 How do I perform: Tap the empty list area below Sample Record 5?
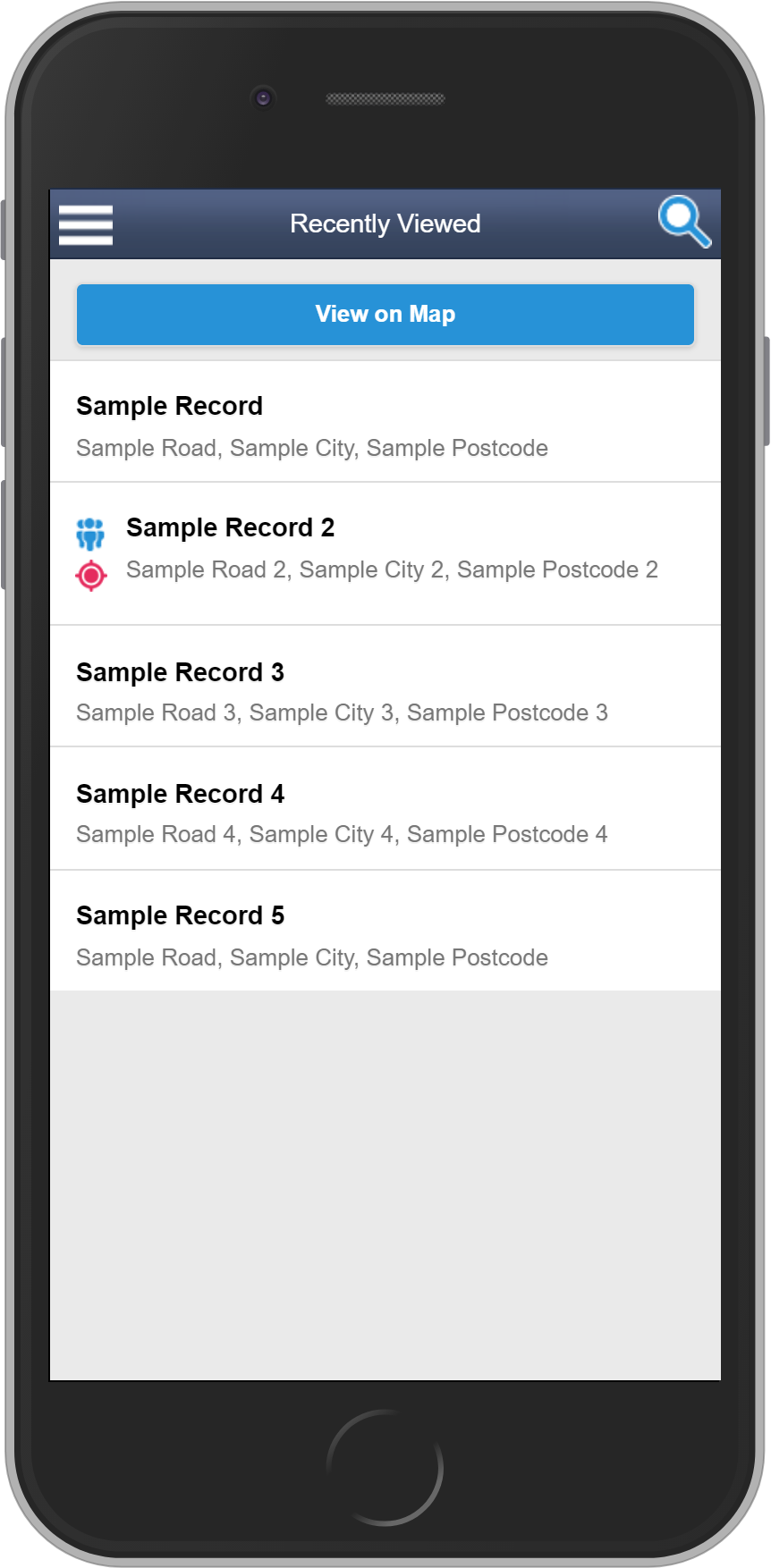(385, 1162)
